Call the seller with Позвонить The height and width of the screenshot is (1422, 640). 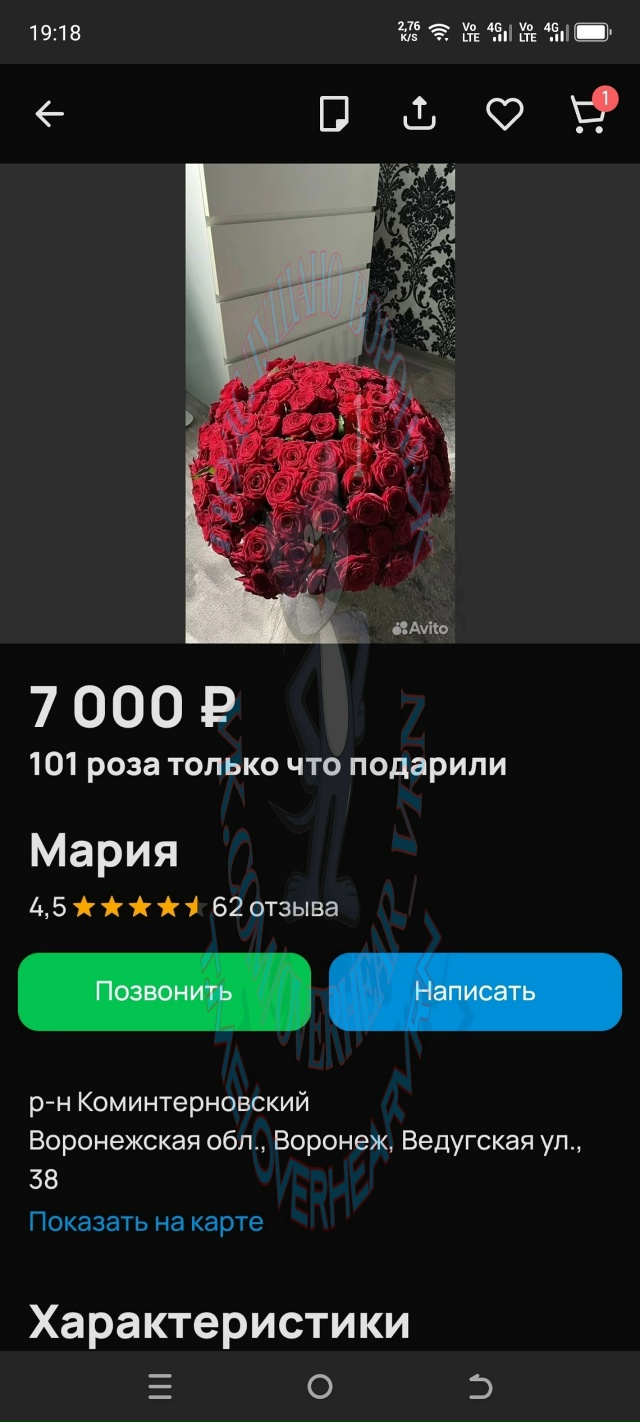coord(164,991)
